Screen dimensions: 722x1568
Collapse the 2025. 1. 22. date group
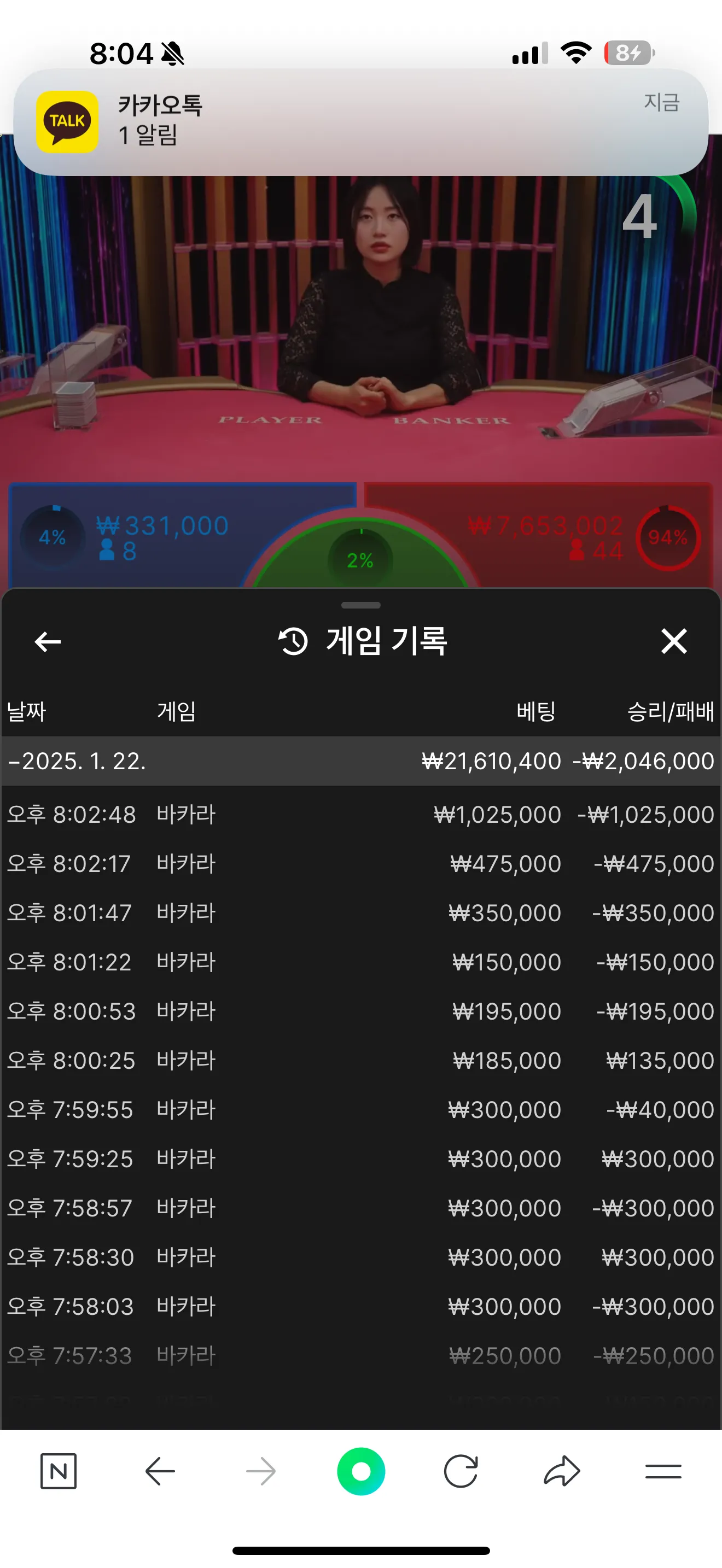[x=77, y=761]
